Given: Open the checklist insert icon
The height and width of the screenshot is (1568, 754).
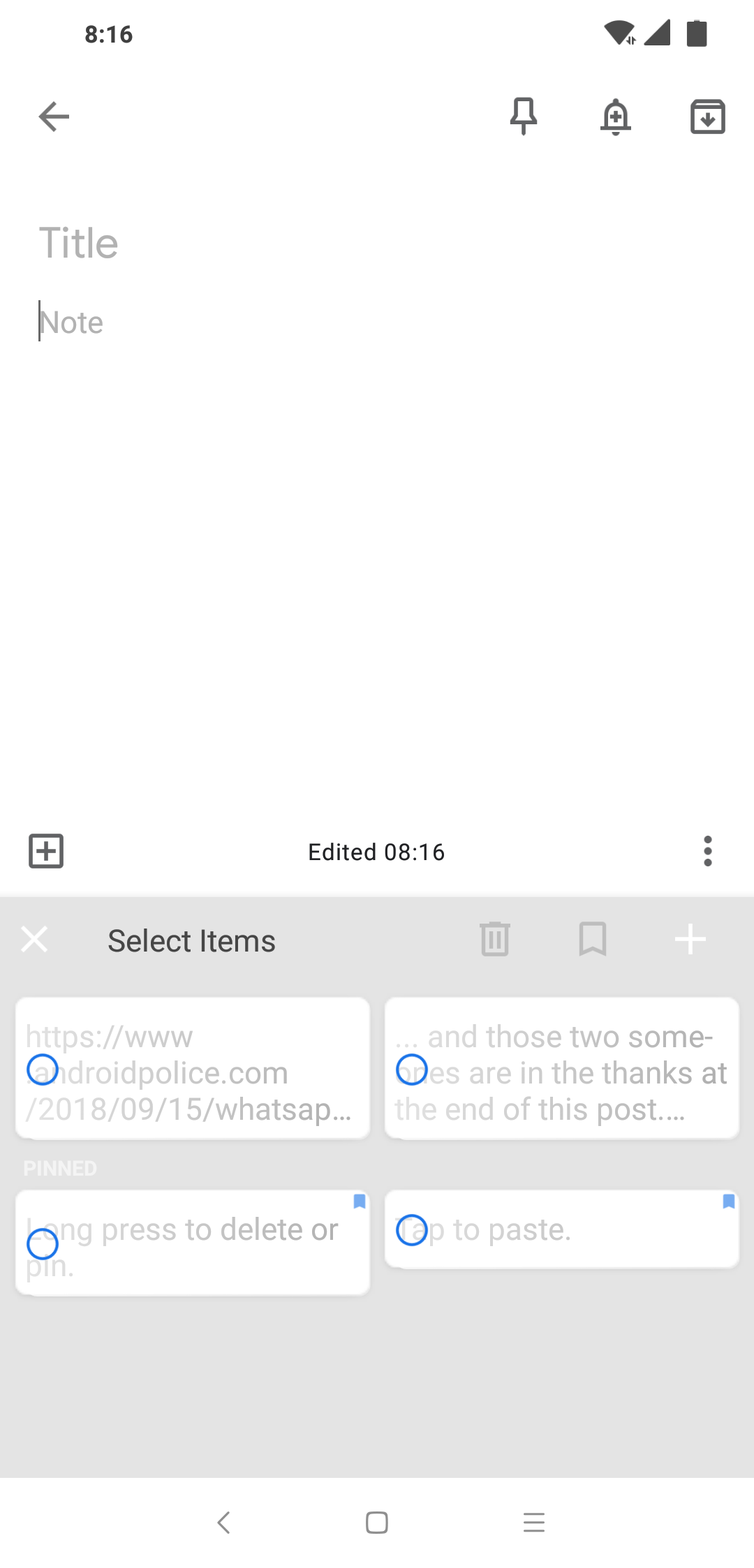Looking at the screenshot, I should click(x=45, y=851).
